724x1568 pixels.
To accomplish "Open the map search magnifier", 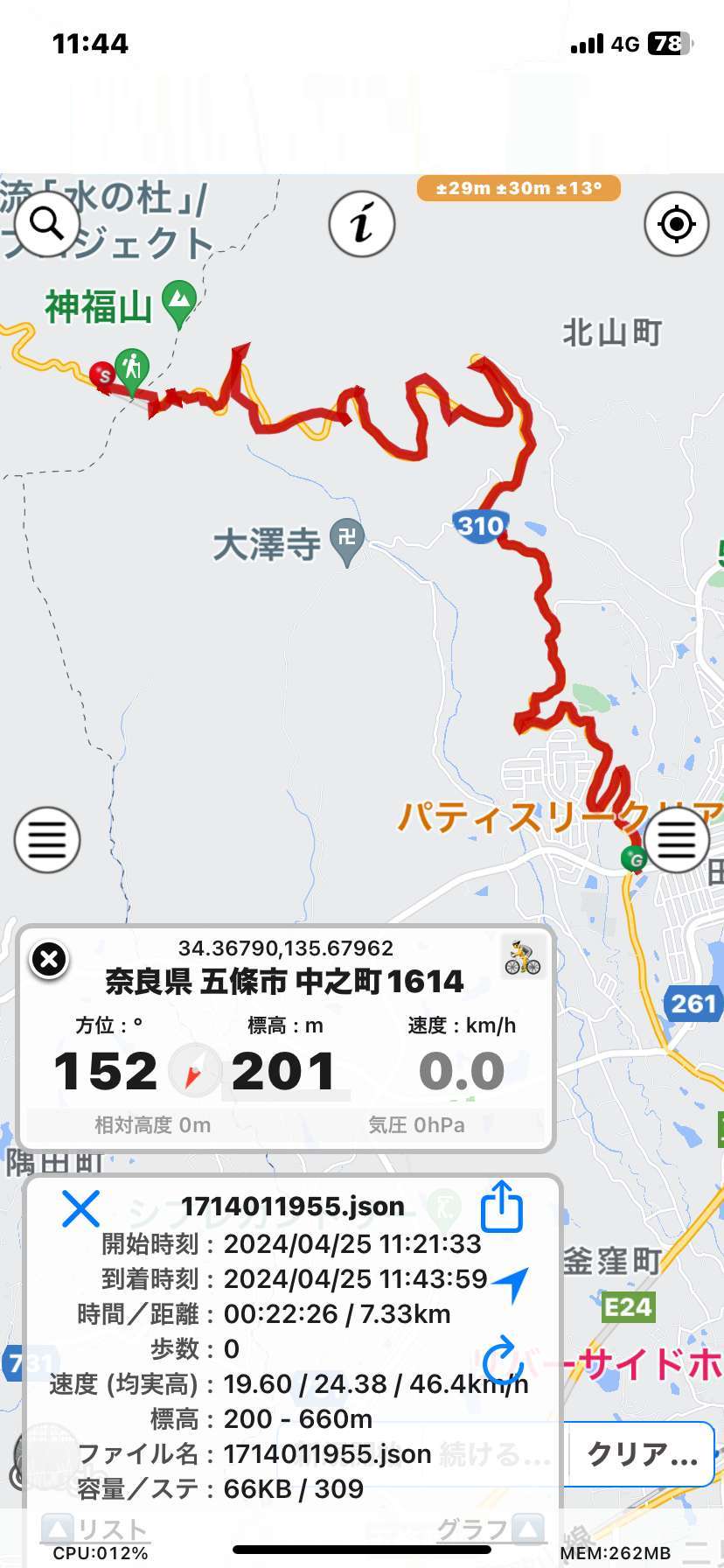I will 46,224.
